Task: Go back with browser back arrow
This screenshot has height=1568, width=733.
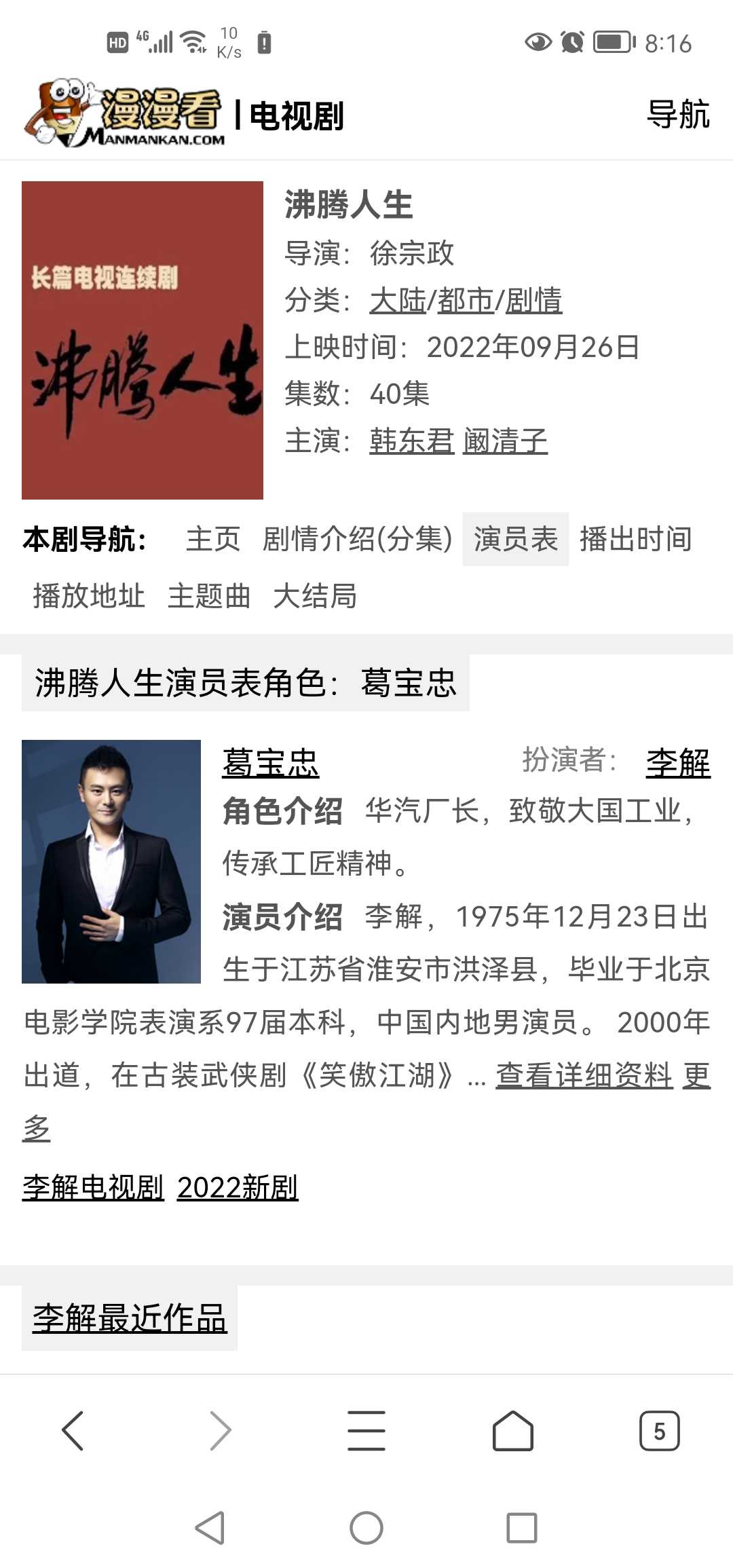Action: pyautogui.click(x=73, y=1430)
